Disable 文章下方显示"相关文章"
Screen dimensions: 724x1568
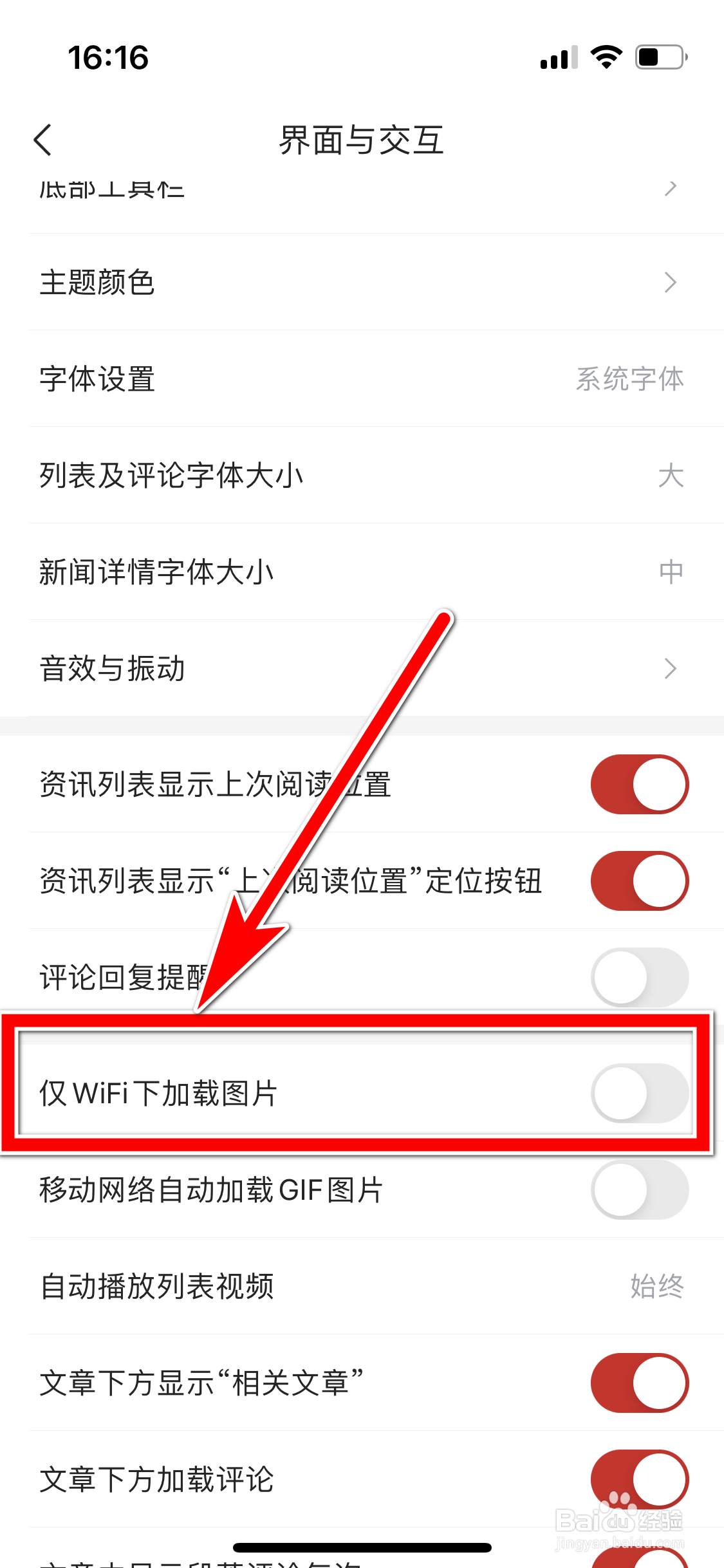pyautogui.click(x=639, y=1384)
